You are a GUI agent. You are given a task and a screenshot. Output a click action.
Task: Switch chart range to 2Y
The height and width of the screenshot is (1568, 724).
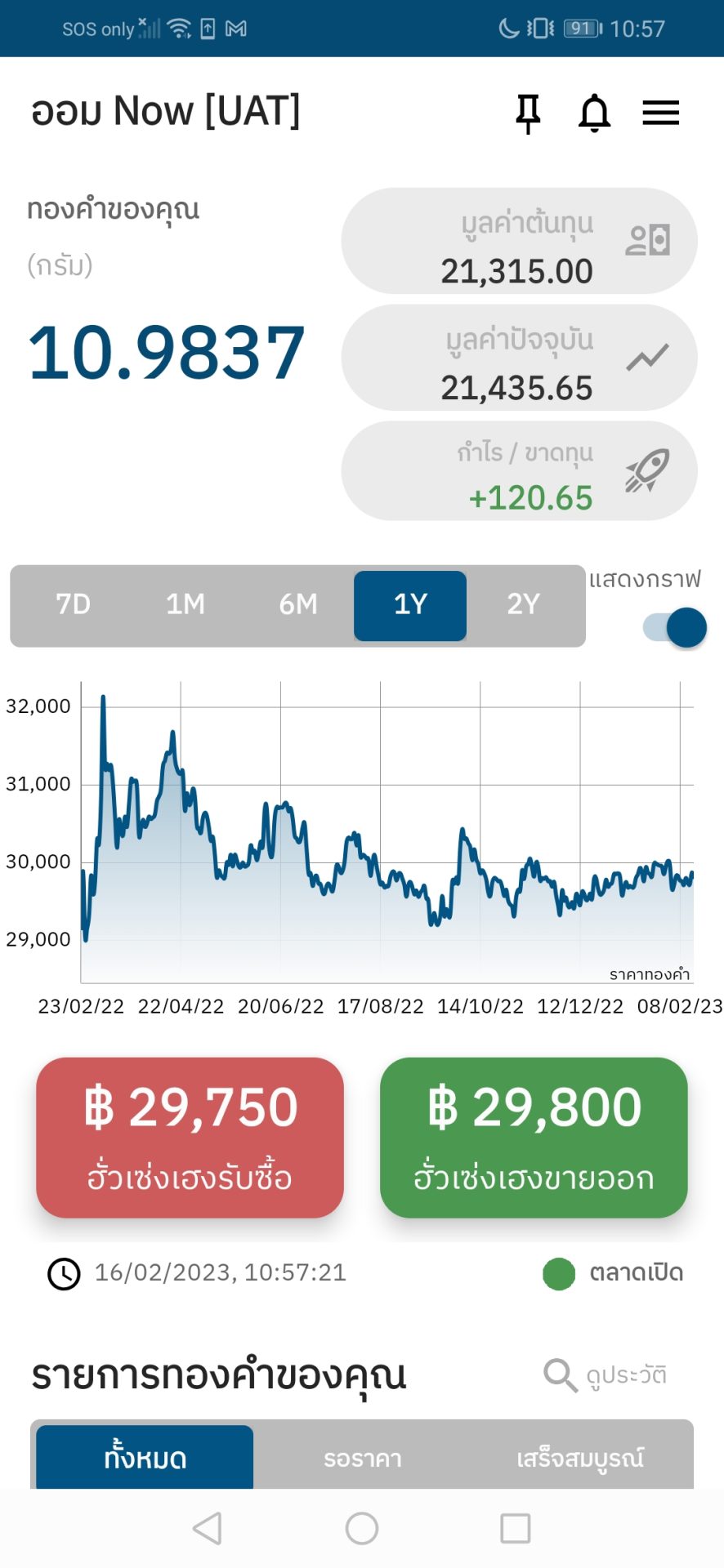[523, 605]
